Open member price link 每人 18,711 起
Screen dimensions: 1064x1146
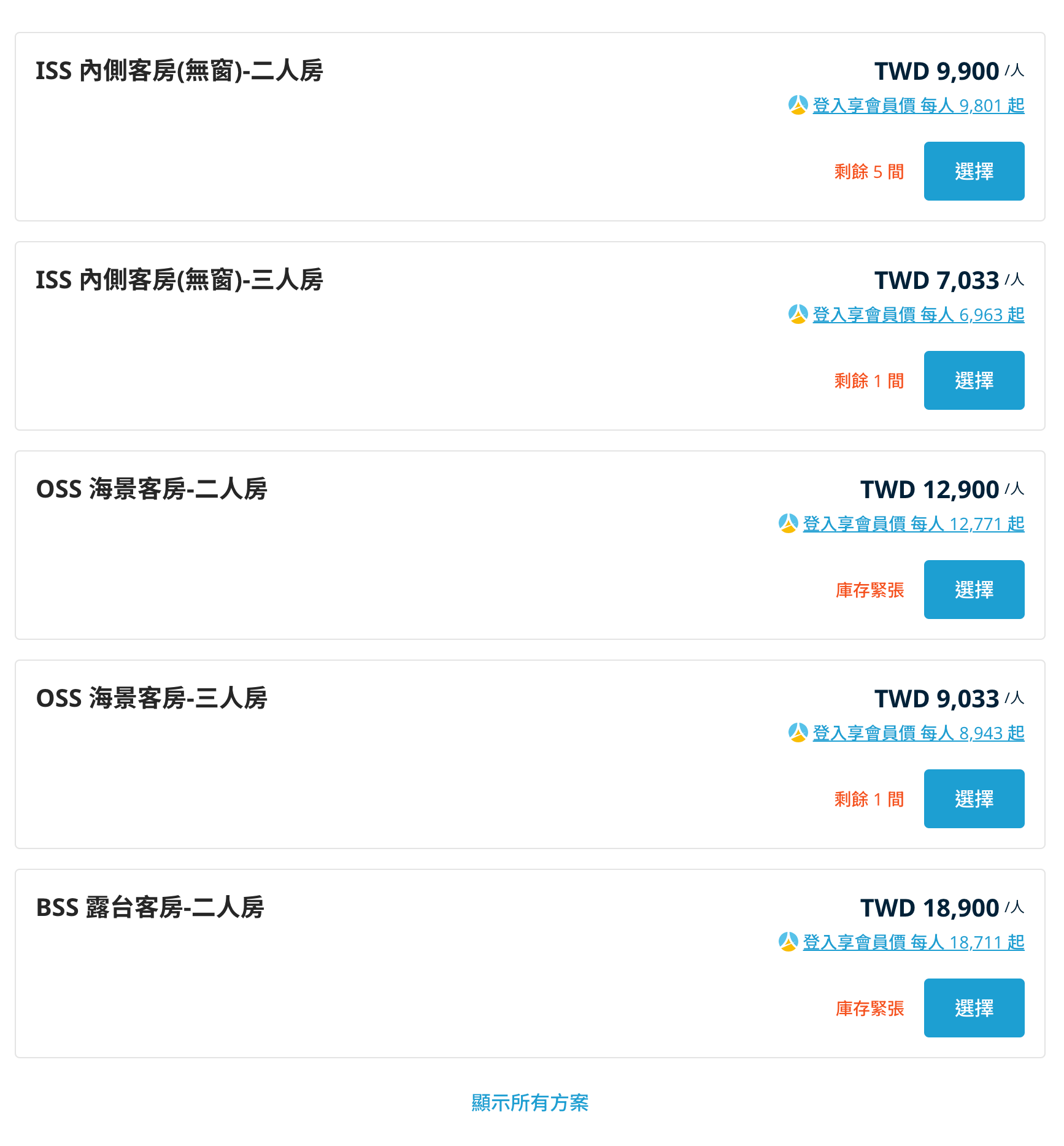913,942
